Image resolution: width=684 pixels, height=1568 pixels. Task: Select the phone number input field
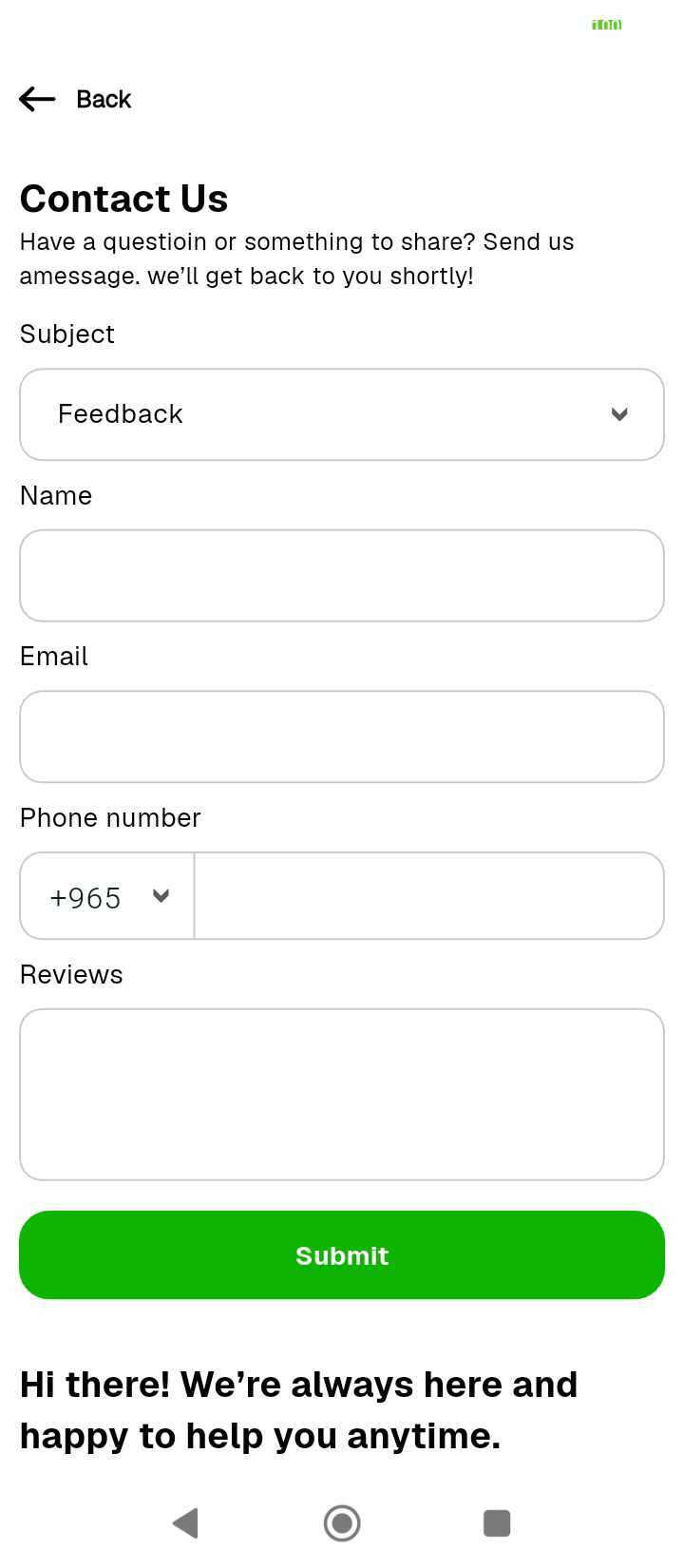click(427, 896)
